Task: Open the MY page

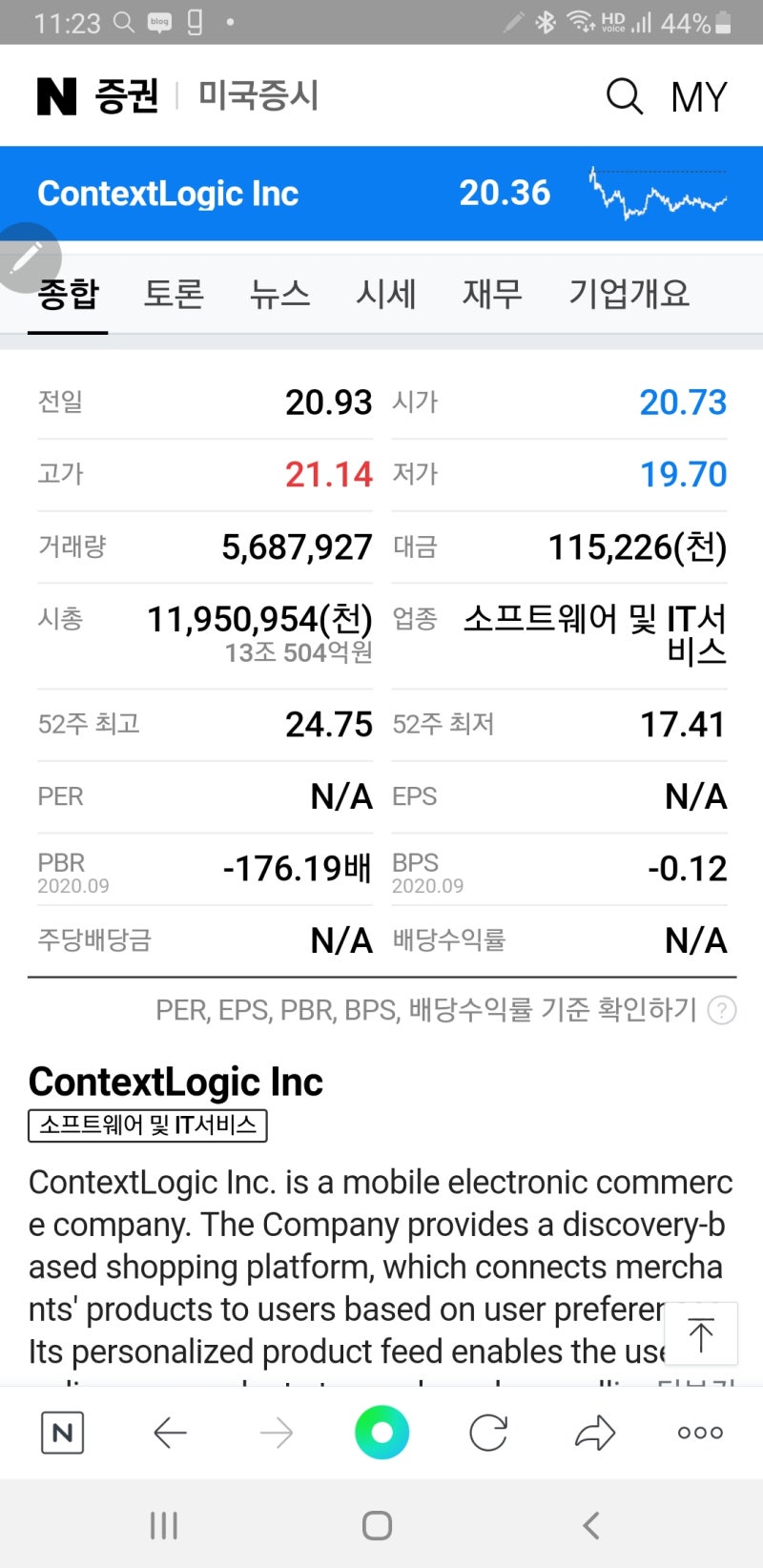Action: click(x=699, y=97)
